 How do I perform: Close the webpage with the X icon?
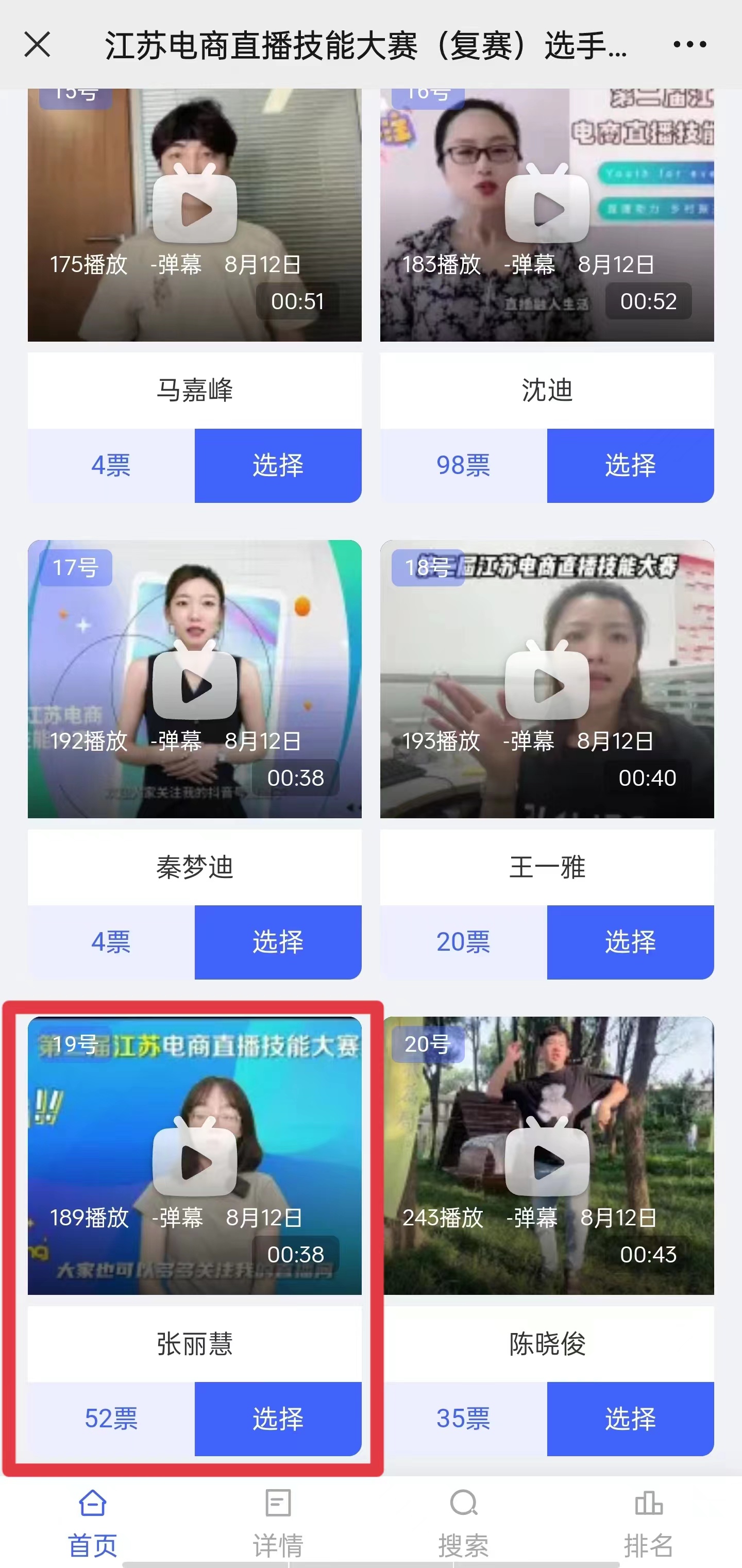[x=37, y=44]
